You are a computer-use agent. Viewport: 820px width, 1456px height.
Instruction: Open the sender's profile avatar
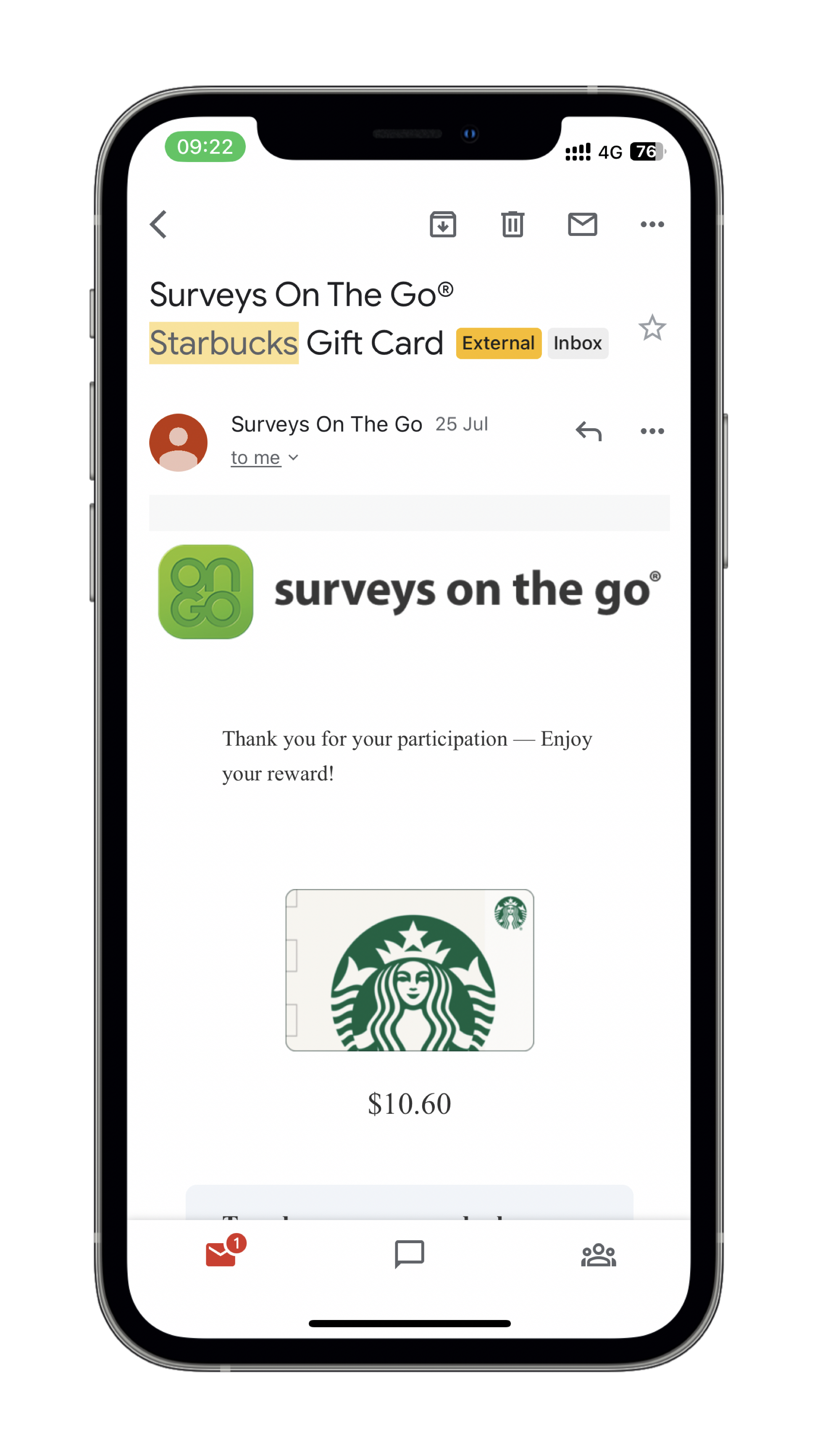point(178,442)
